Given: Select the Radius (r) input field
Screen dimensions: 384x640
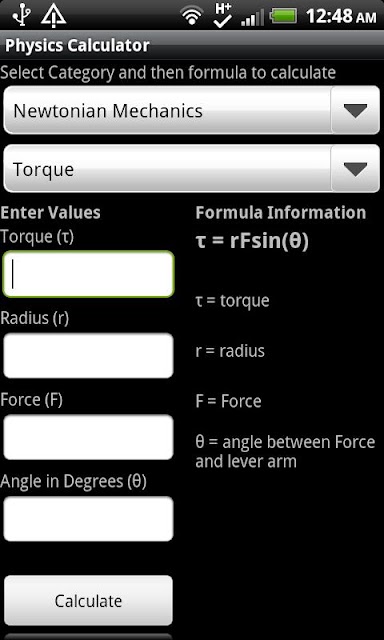Looking at the screenshot, I should click(88, 356).
